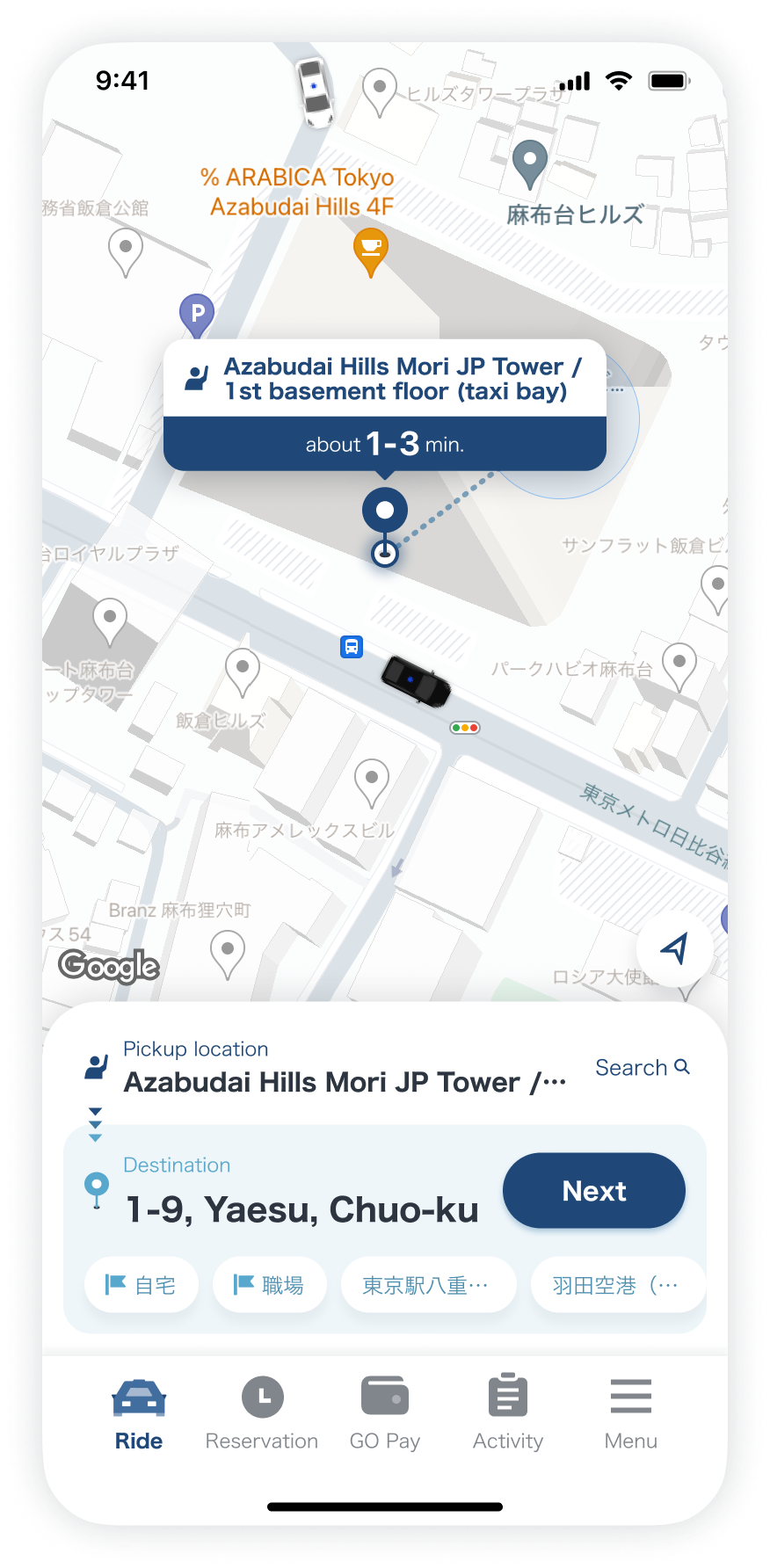Image resolution: width=770 pixels, height=1568 pixels.
Task: Open the Reservation tab
Action: coord(262,1413)
